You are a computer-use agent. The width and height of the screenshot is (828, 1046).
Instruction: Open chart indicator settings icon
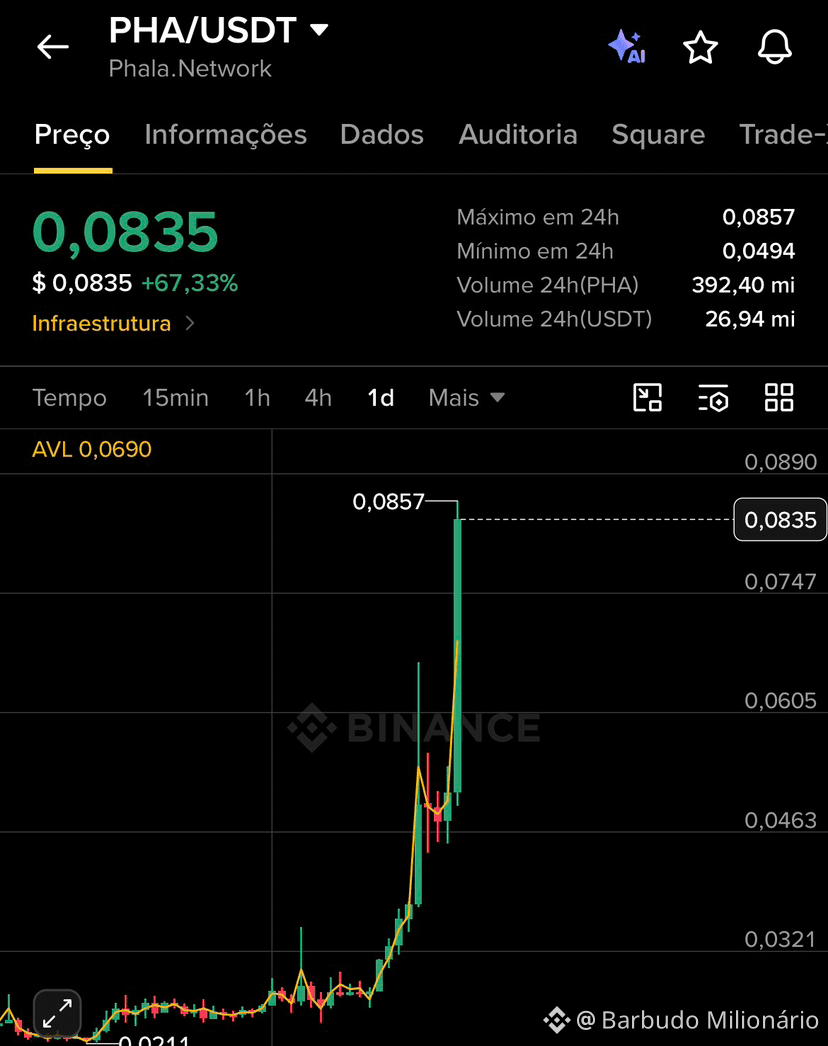[x=713, y=398]
